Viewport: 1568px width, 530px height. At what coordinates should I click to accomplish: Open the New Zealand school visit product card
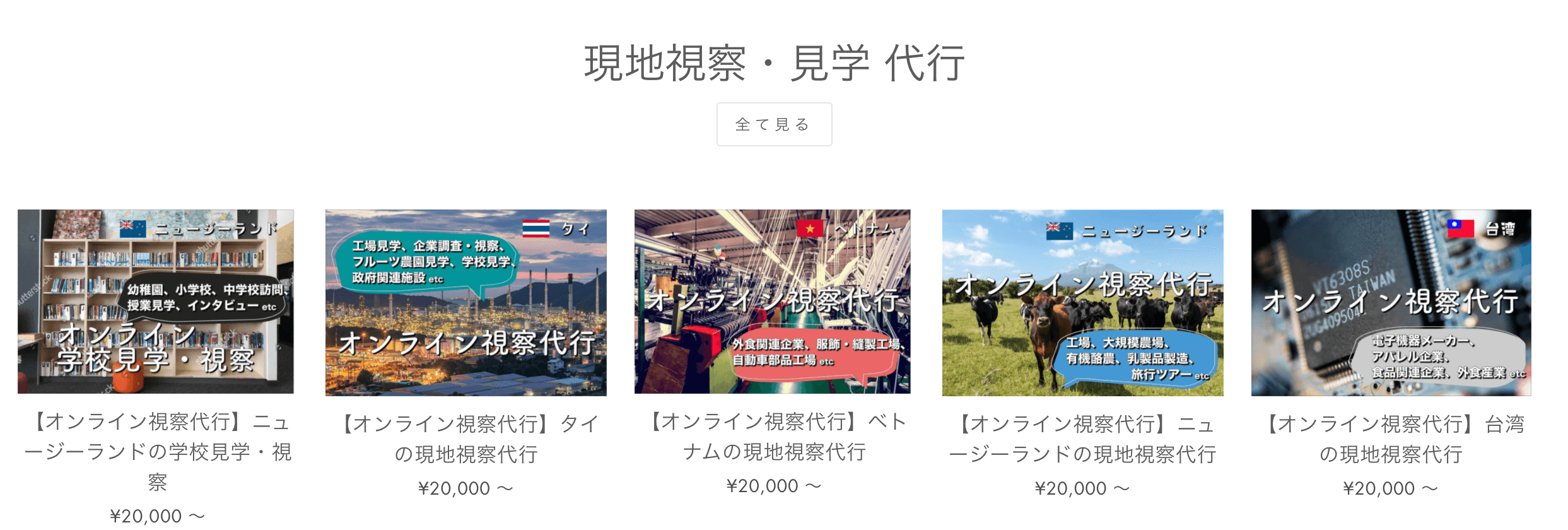coord(156,302)
